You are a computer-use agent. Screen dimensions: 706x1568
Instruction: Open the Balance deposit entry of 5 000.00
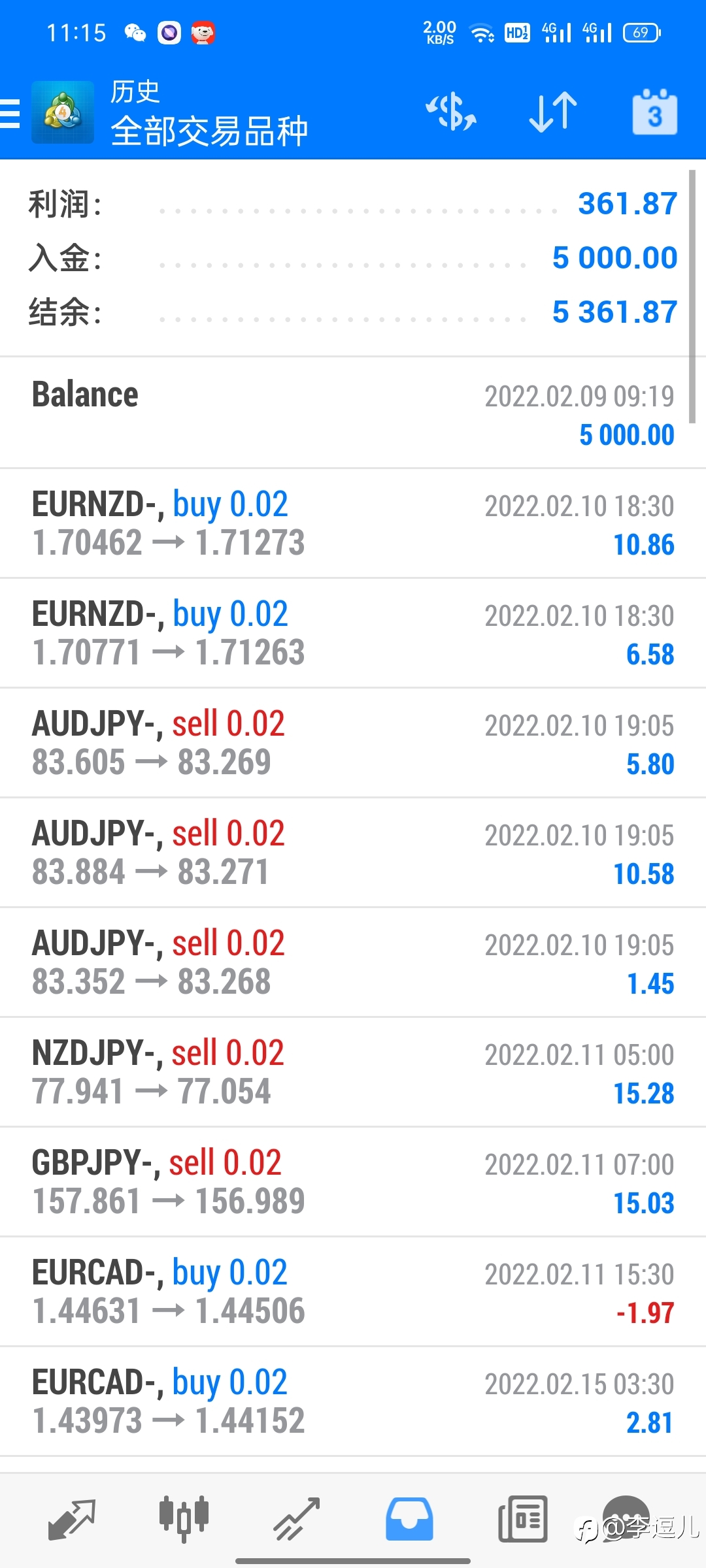[x=353, y=413]
